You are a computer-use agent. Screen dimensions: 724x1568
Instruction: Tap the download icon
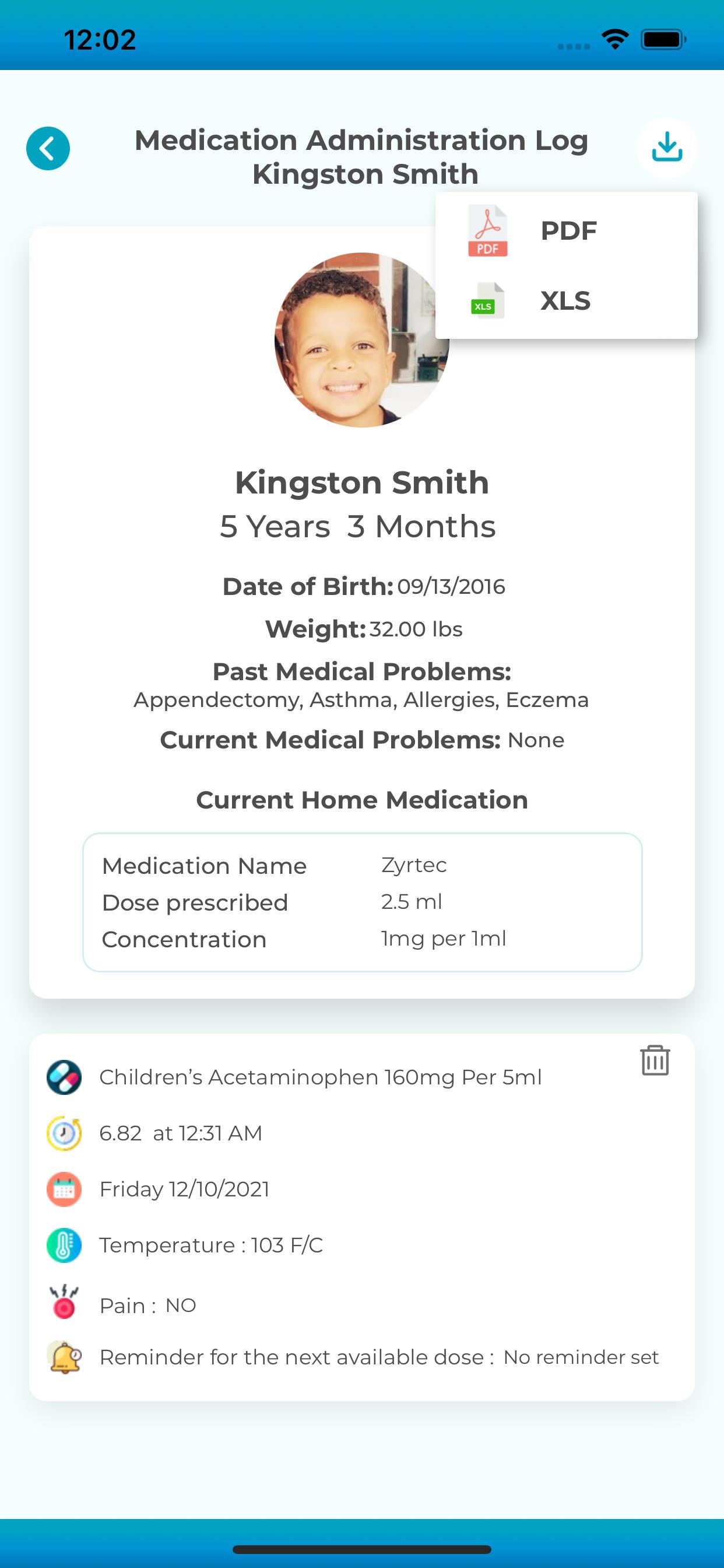tap(667, 148)
